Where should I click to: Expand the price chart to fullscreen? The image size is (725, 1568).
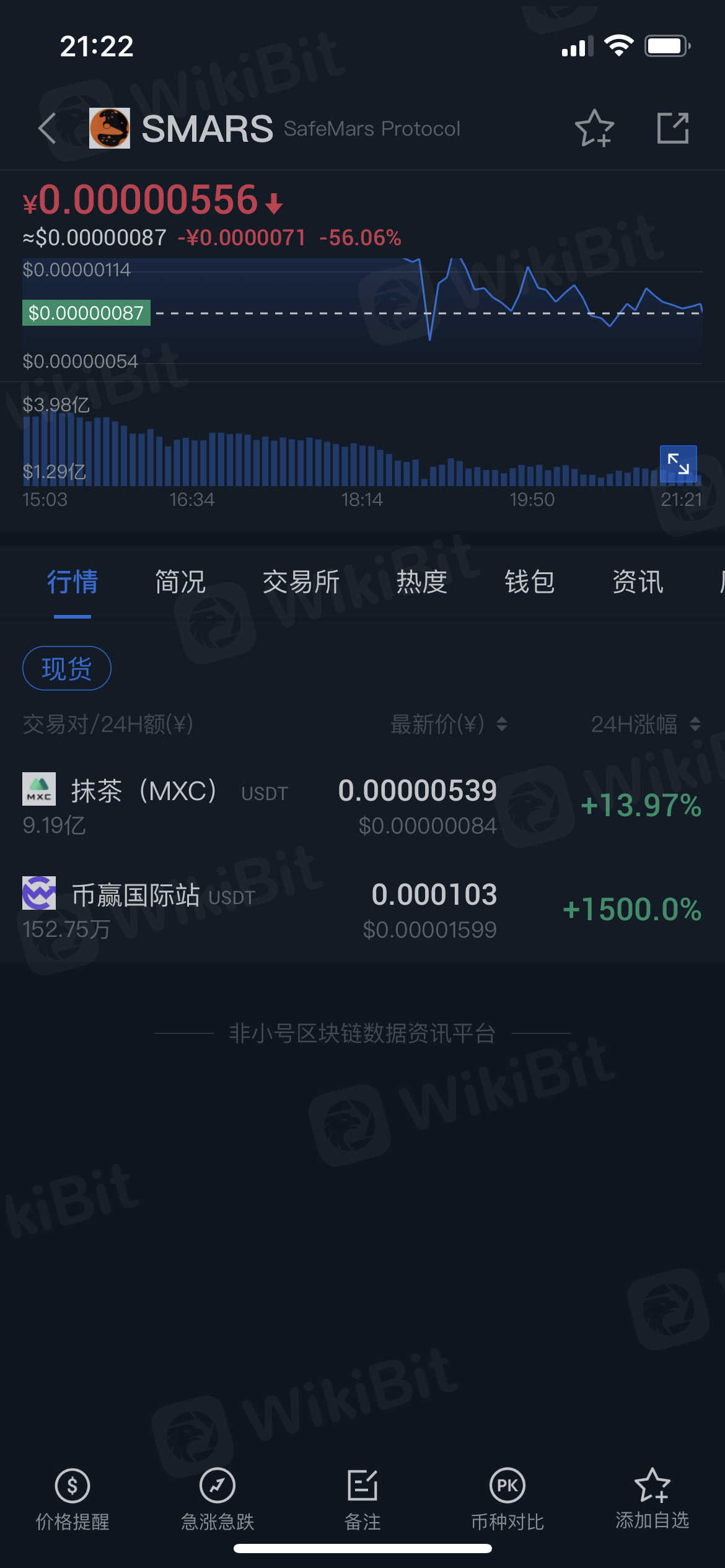pyautogui.click(x=678, y=463)
